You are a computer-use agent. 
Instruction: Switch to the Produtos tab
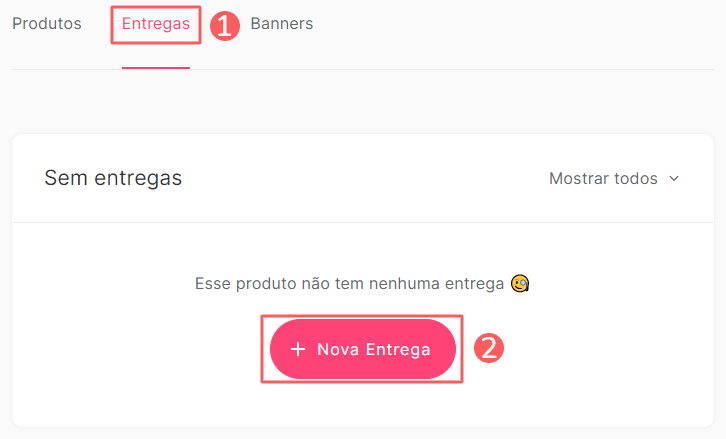pos(46,24)
